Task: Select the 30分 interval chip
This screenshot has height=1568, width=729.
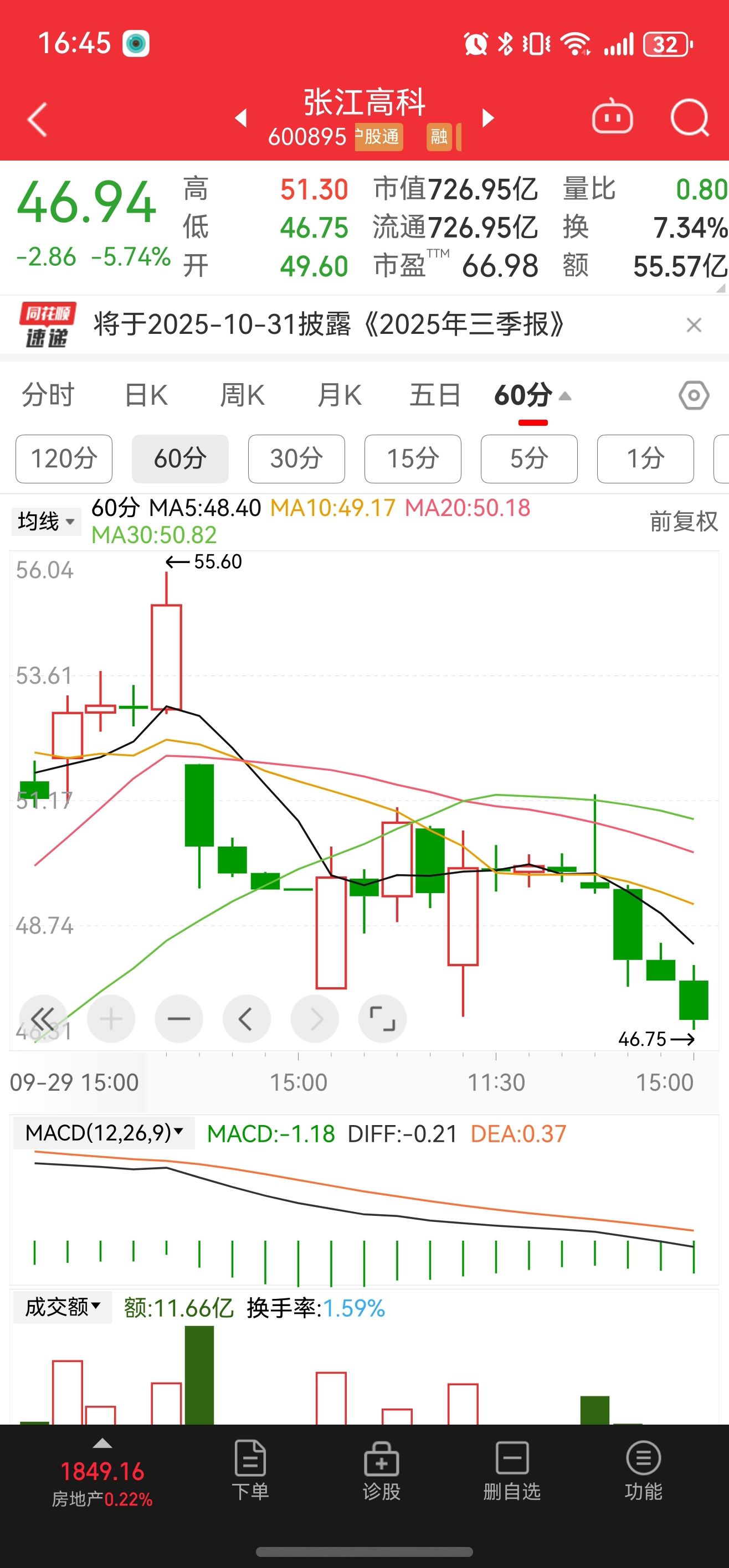Action: (x=296, y=458)
